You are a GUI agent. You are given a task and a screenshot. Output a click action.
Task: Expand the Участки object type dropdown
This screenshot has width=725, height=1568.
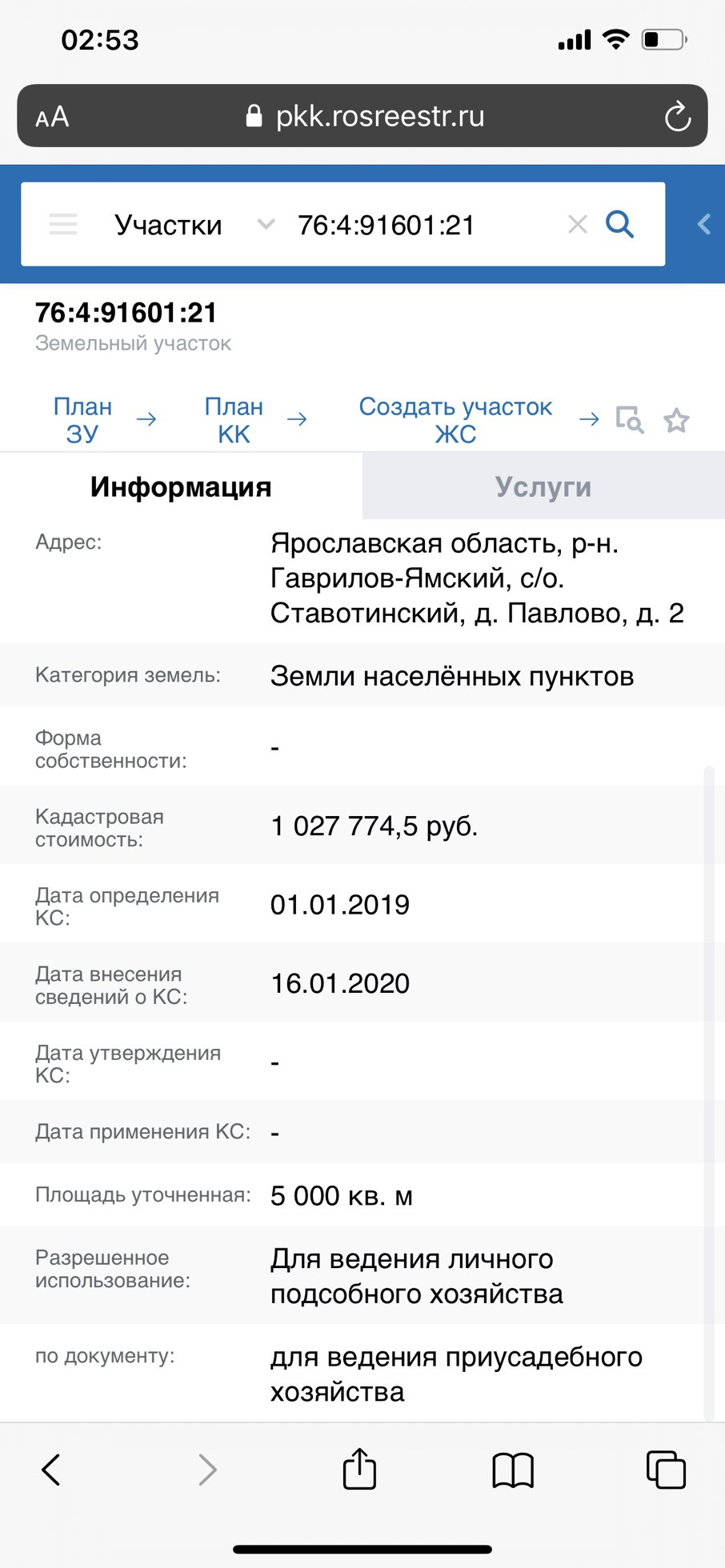pos(264,225)
